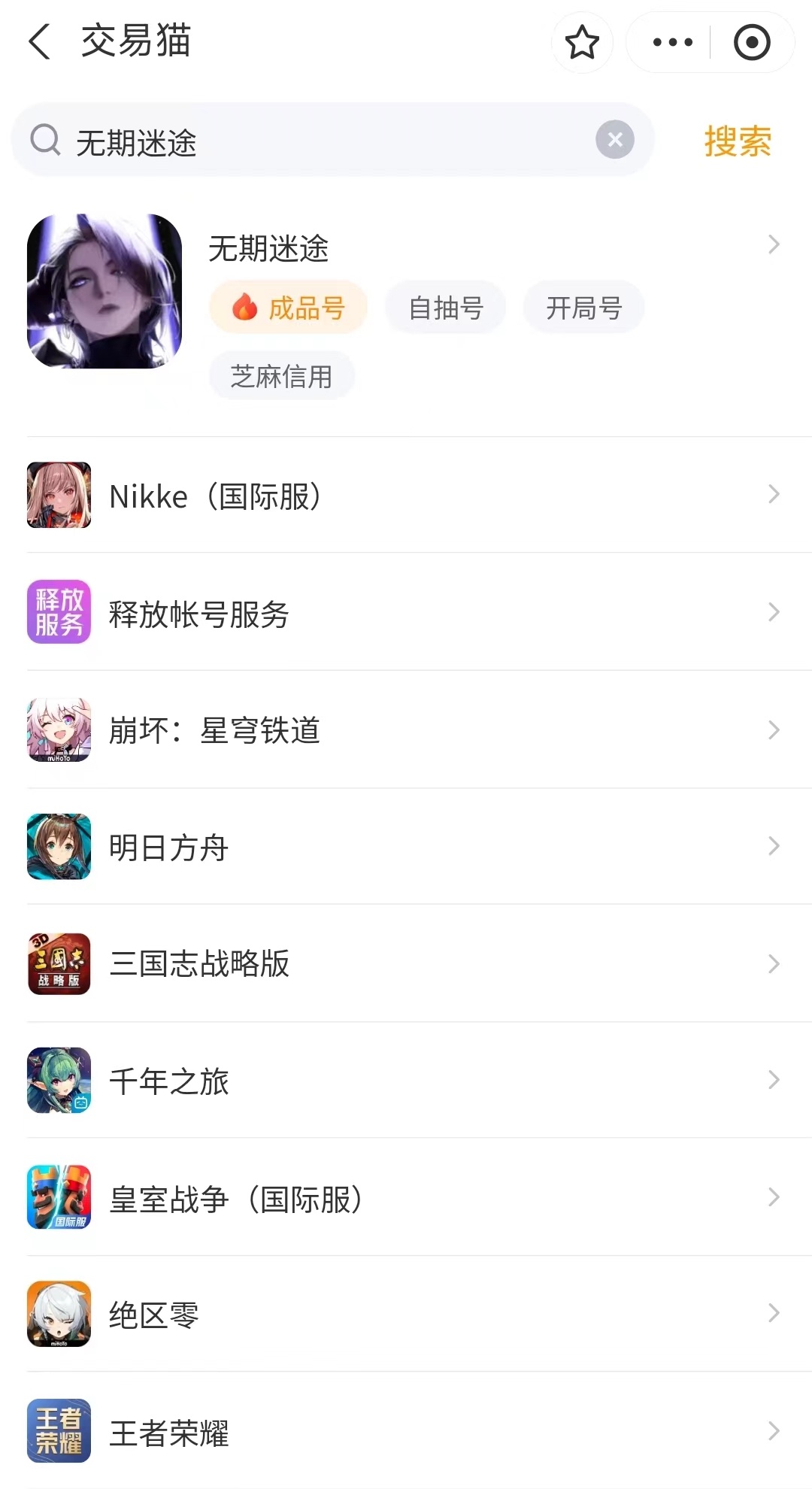812x1489 pixels.
Task: Open the three-dot more options menu
Action: pos(672,42)
